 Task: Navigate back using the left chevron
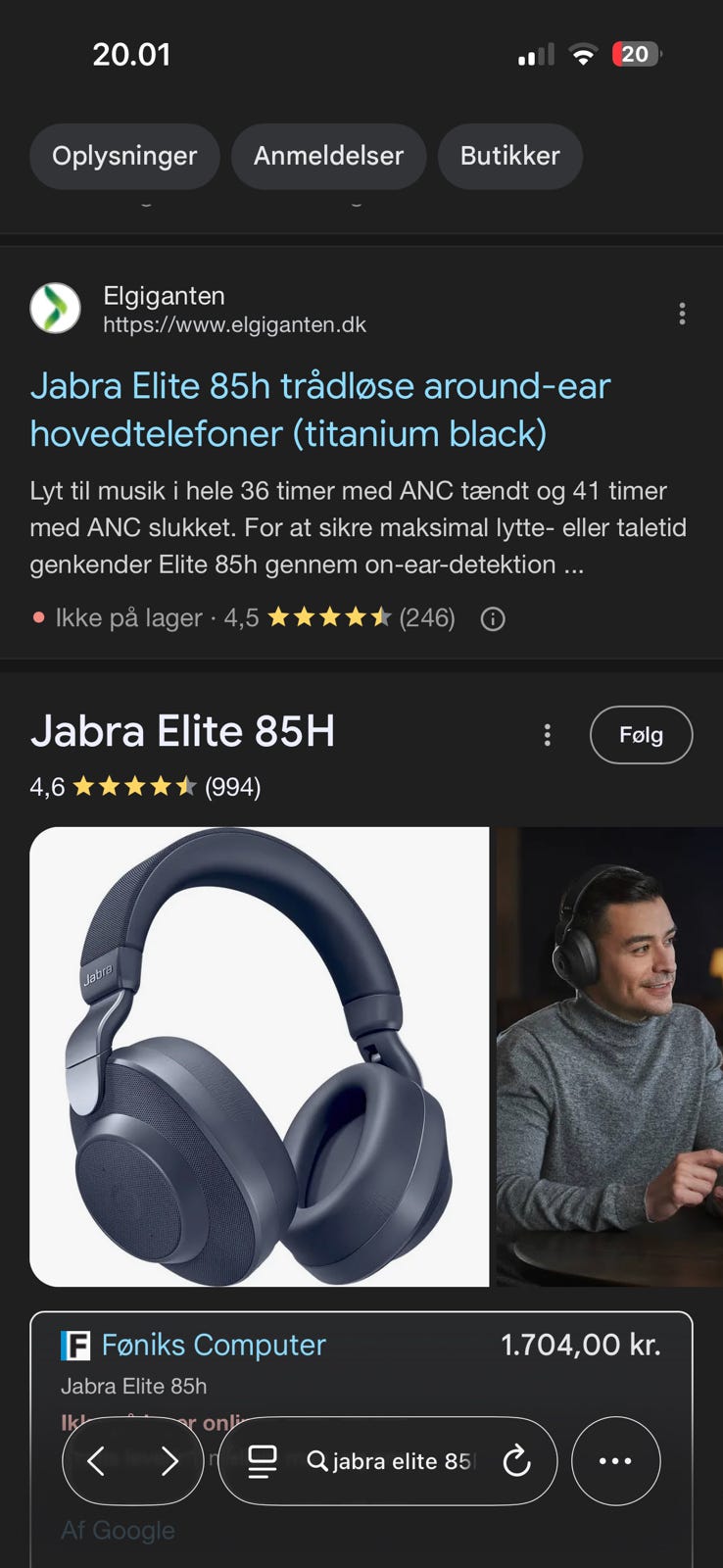pos(97,1461)
